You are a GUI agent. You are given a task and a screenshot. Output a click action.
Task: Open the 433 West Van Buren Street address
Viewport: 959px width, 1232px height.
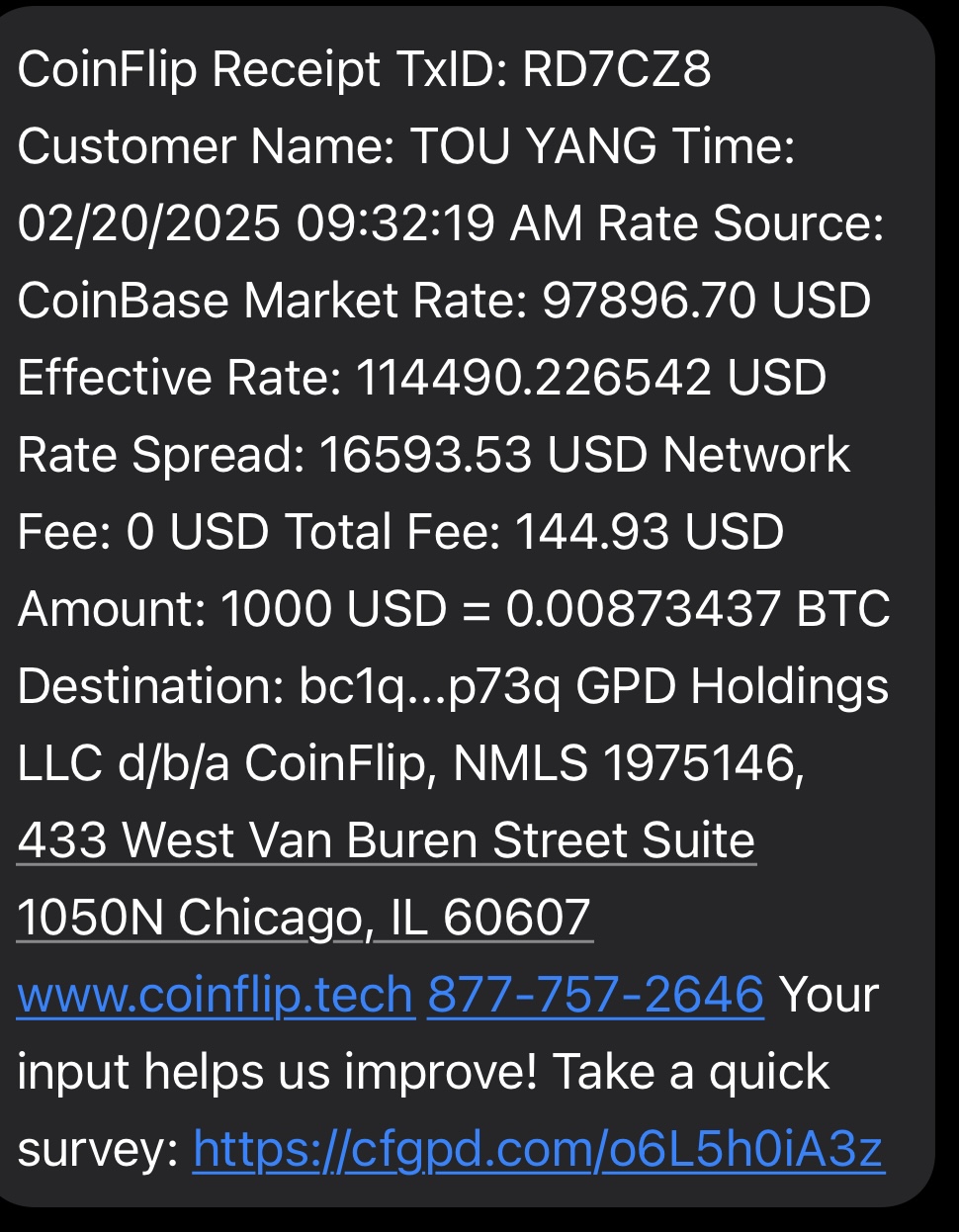[386, 841]
